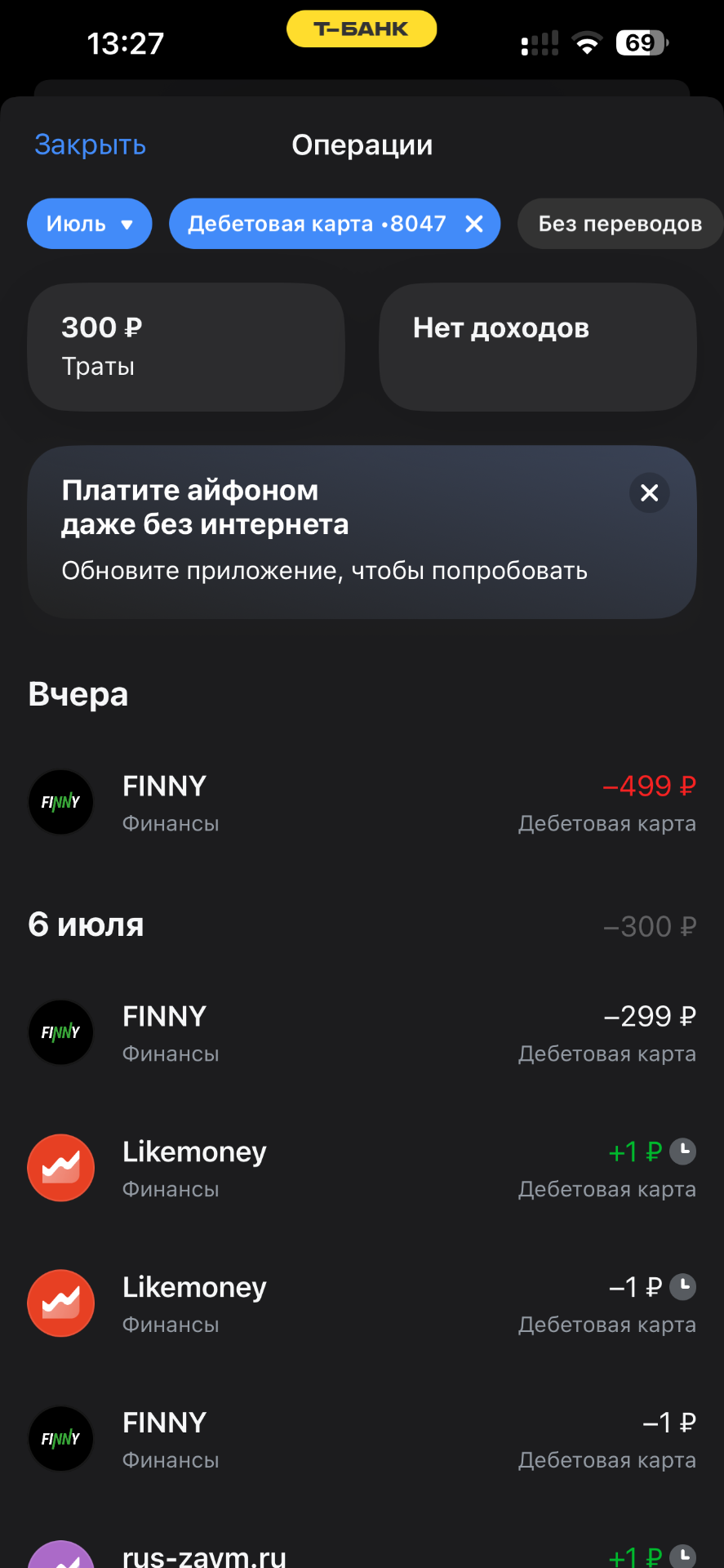Open the FINNY −1 ₽ operation
The width and height of the screenshot is (724, 1568).
[x=362, y=1440]
